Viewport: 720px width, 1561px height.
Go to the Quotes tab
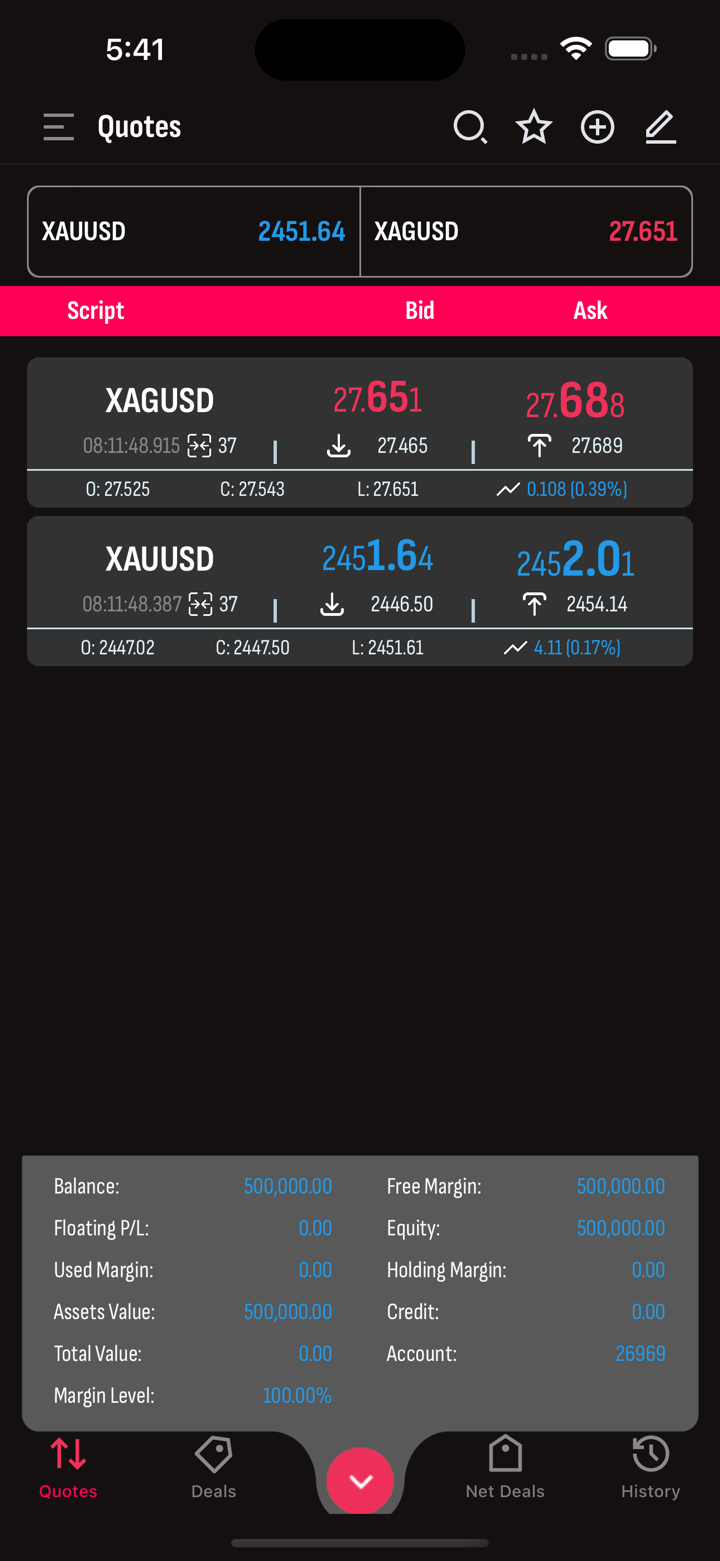click(68, 1468)
